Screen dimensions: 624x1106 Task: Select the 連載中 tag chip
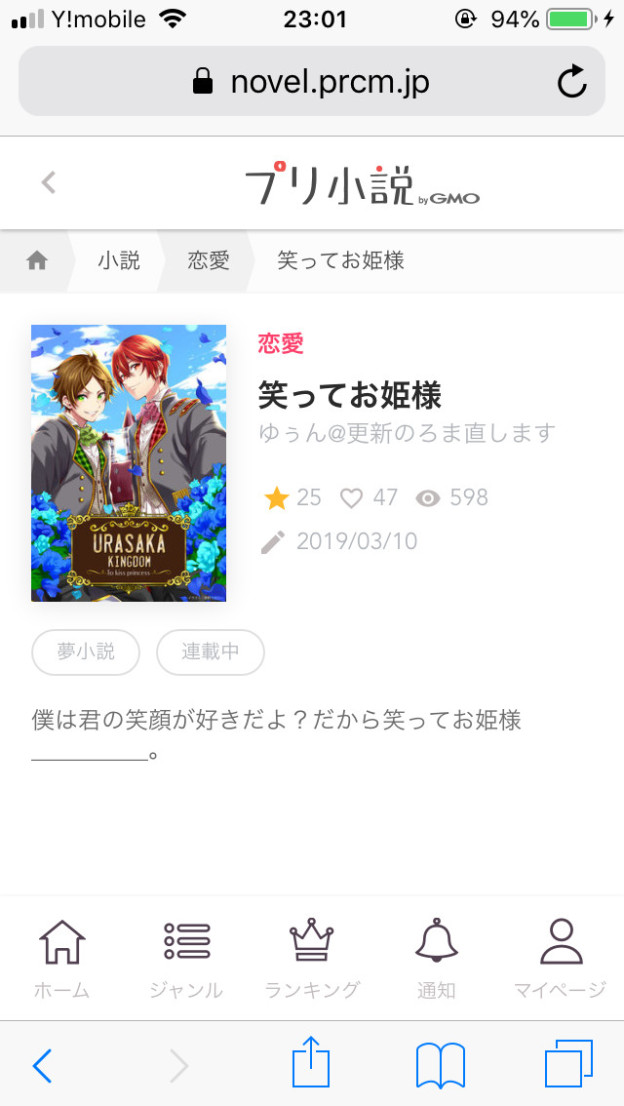(210, 652)
